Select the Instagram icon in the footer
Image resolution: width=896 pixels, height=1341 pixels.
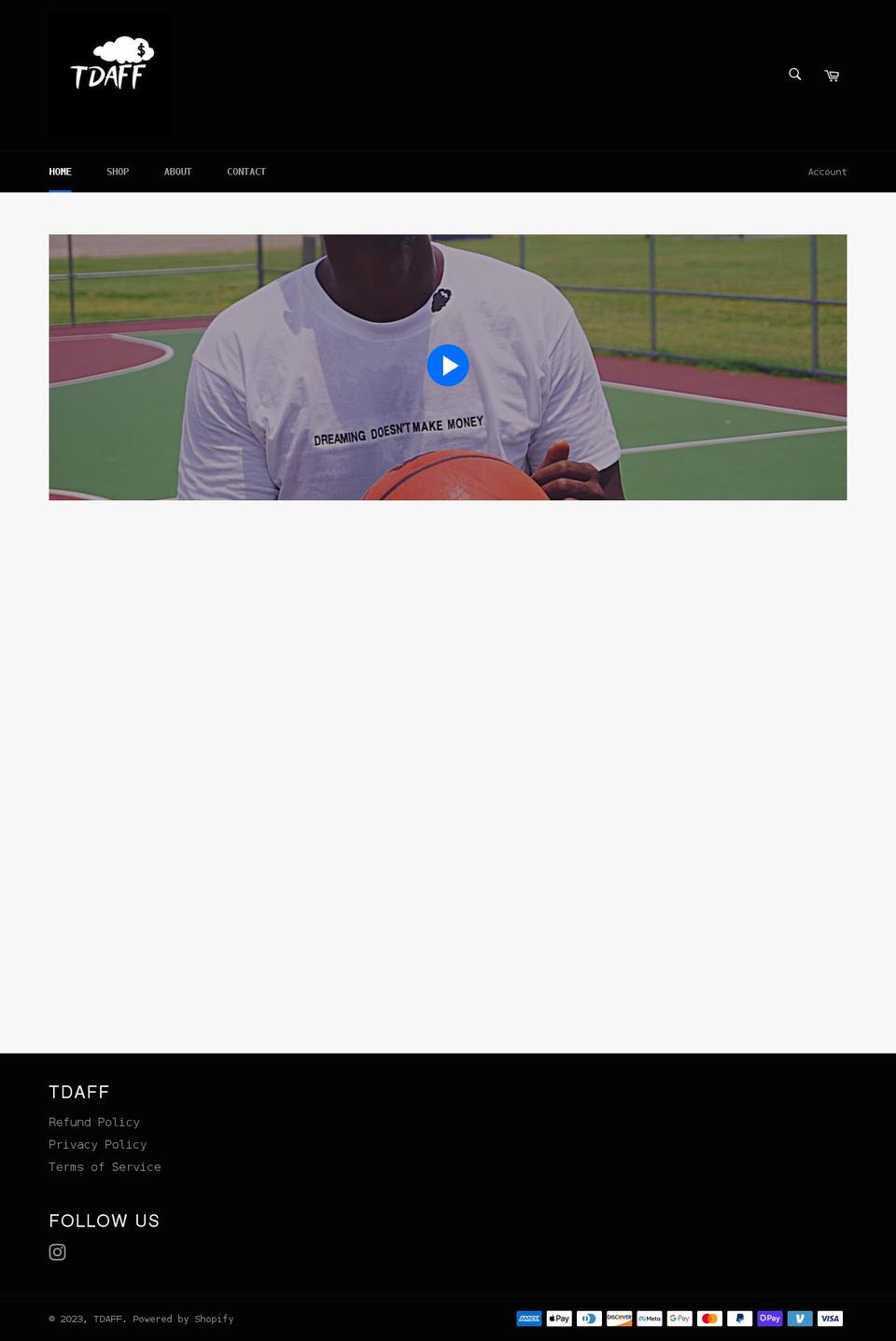click(x=58, y=1251)
